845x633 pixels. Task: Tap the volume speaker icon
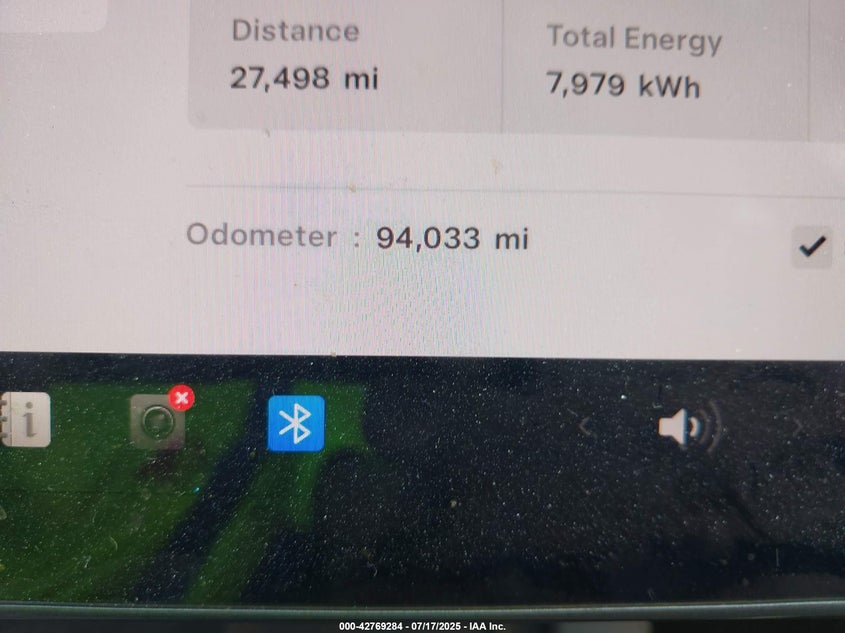(x=688, y=428)
